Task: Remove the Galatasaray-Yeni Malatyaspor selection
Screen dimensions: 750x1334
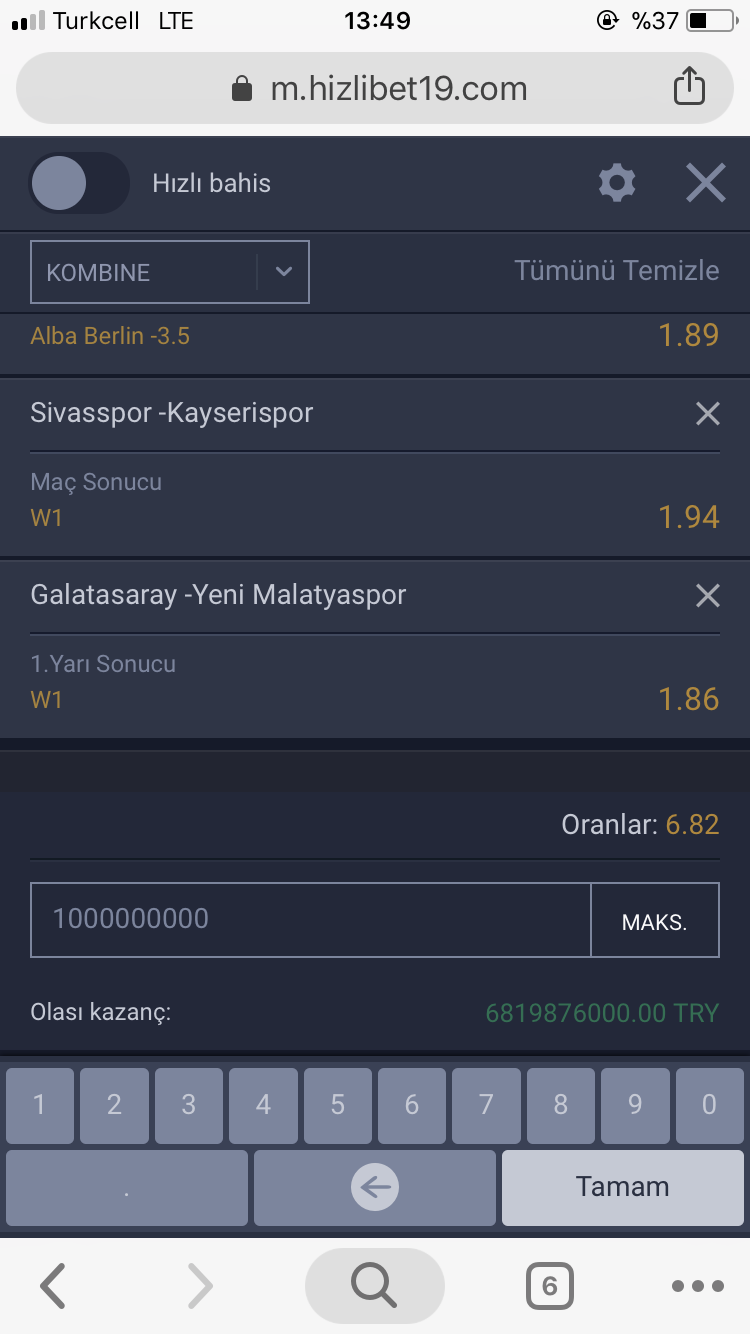Action: (708, 596)
